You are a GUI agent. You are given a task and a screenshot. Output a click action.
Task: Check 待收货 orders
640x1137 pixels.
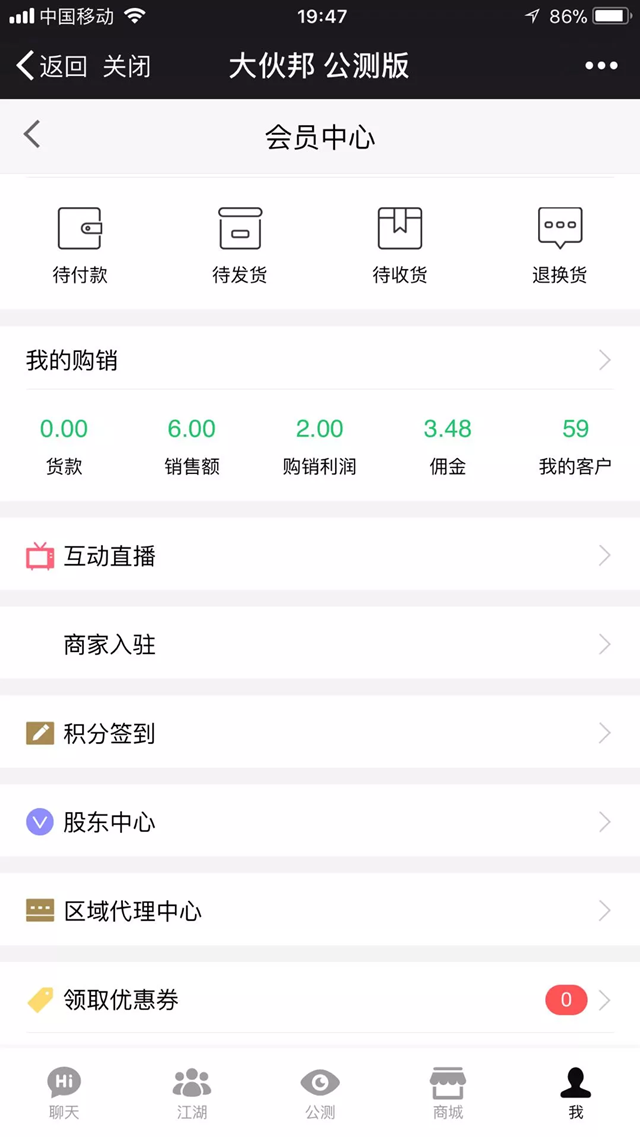[400, 244]
